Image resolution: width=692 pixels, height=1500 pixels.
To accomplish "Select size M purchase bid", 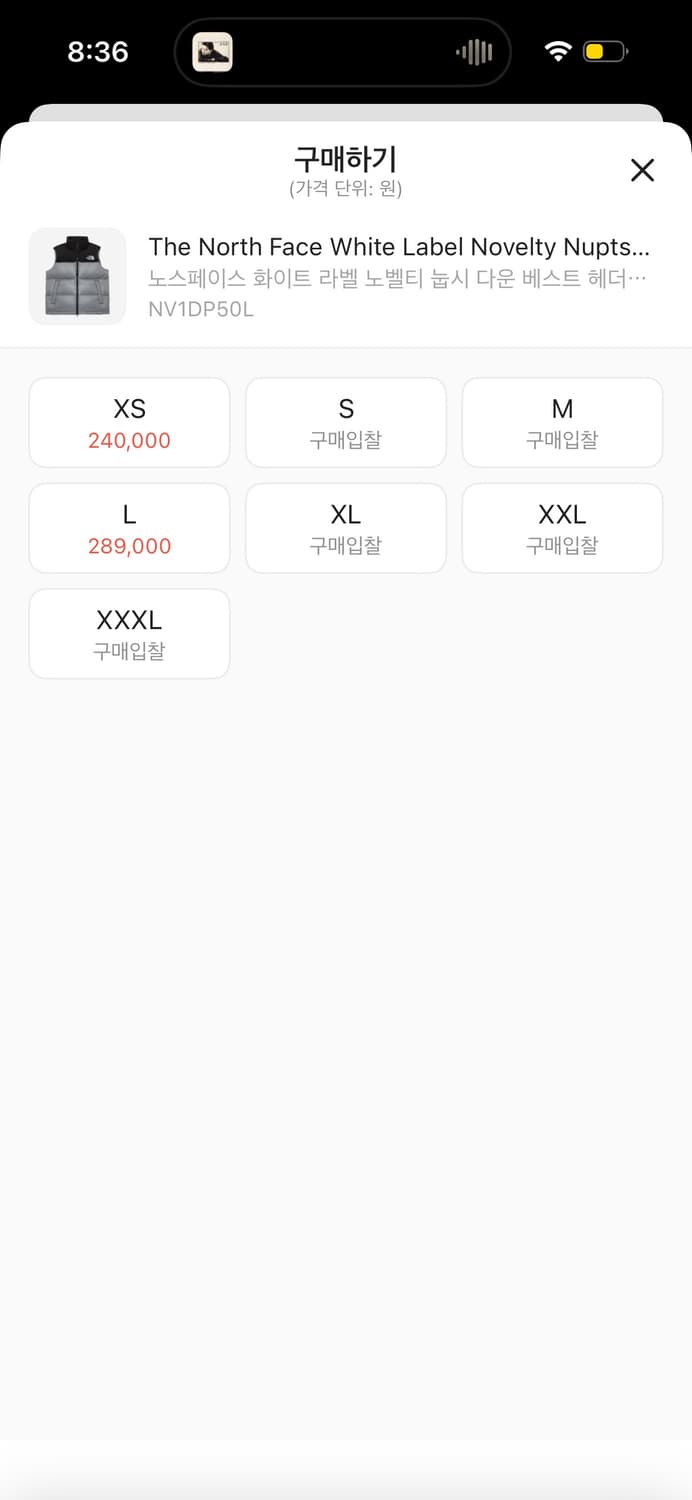I will pos(562,423).
